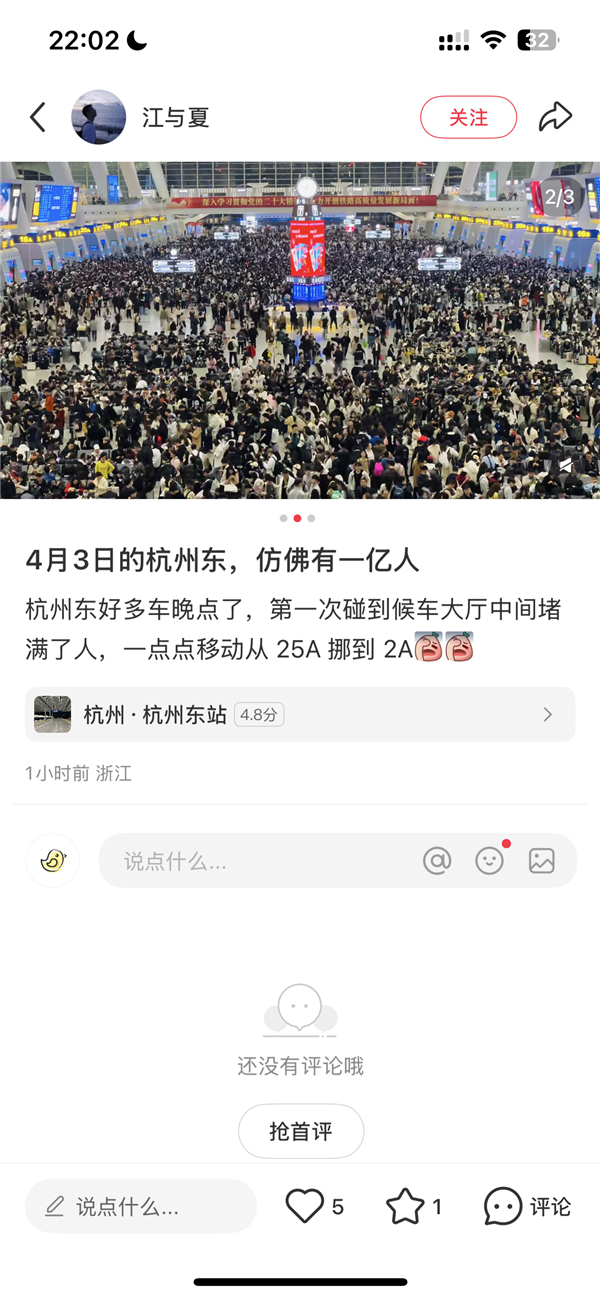Tap 抢首评 to post first comment

(300, 1131)
